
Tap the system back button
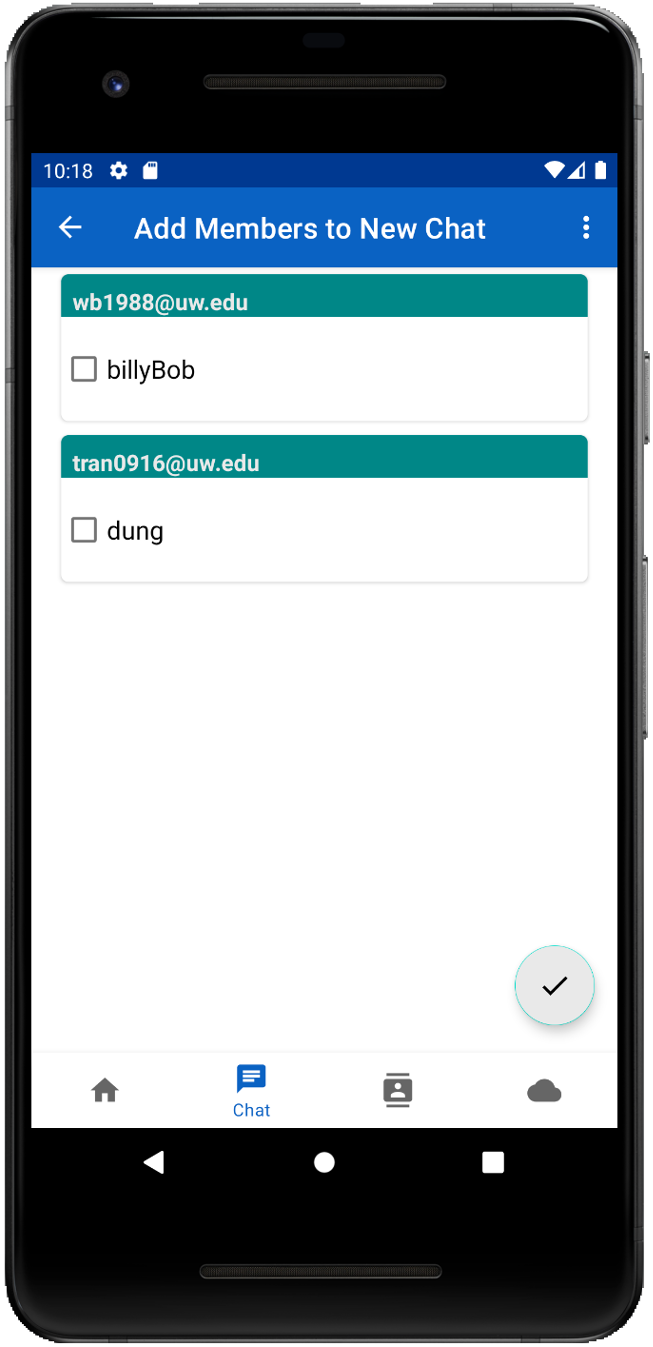(154, 1162)
